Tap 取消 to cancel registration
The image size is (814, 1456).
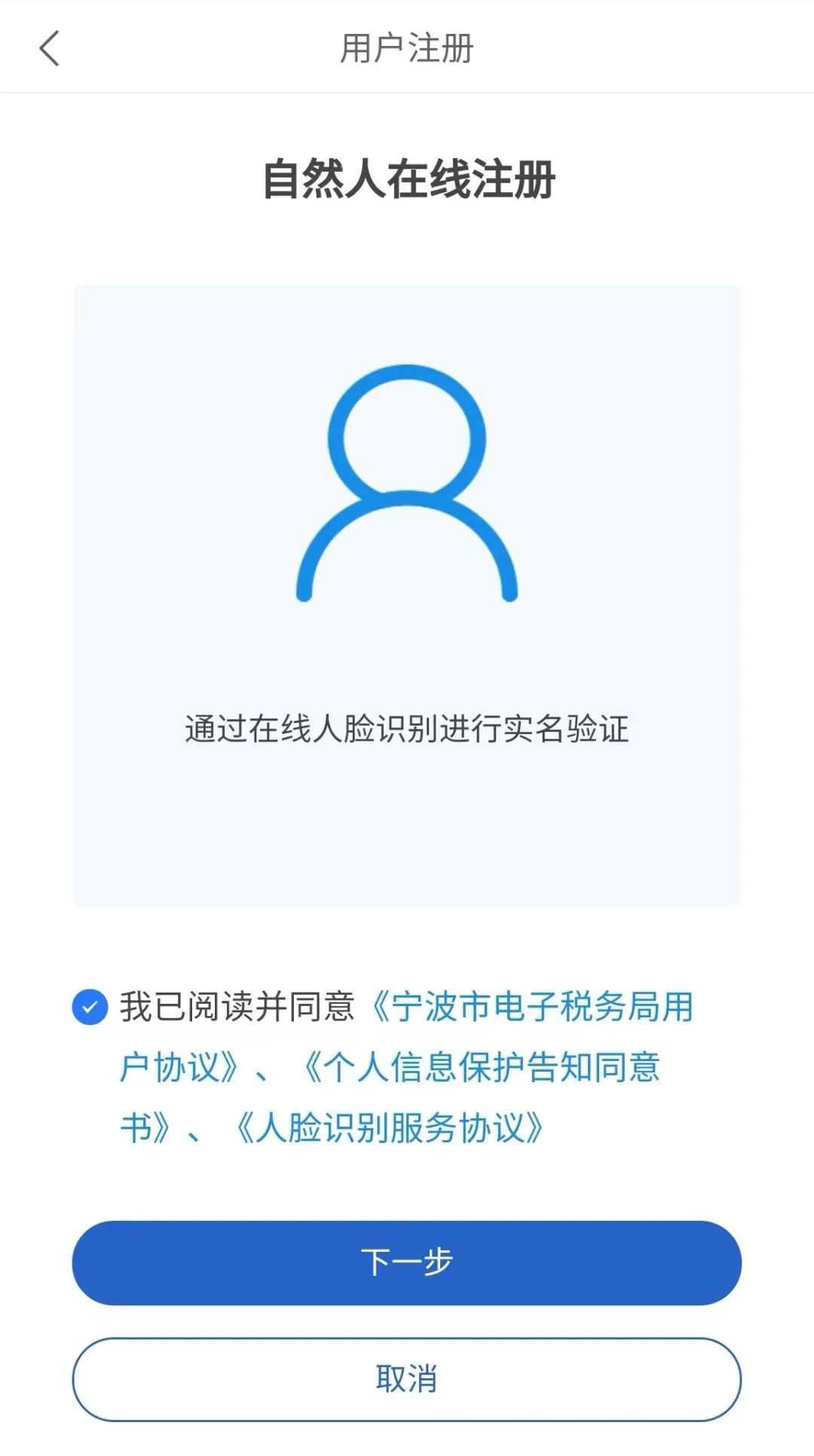[x=407, y=1379]
